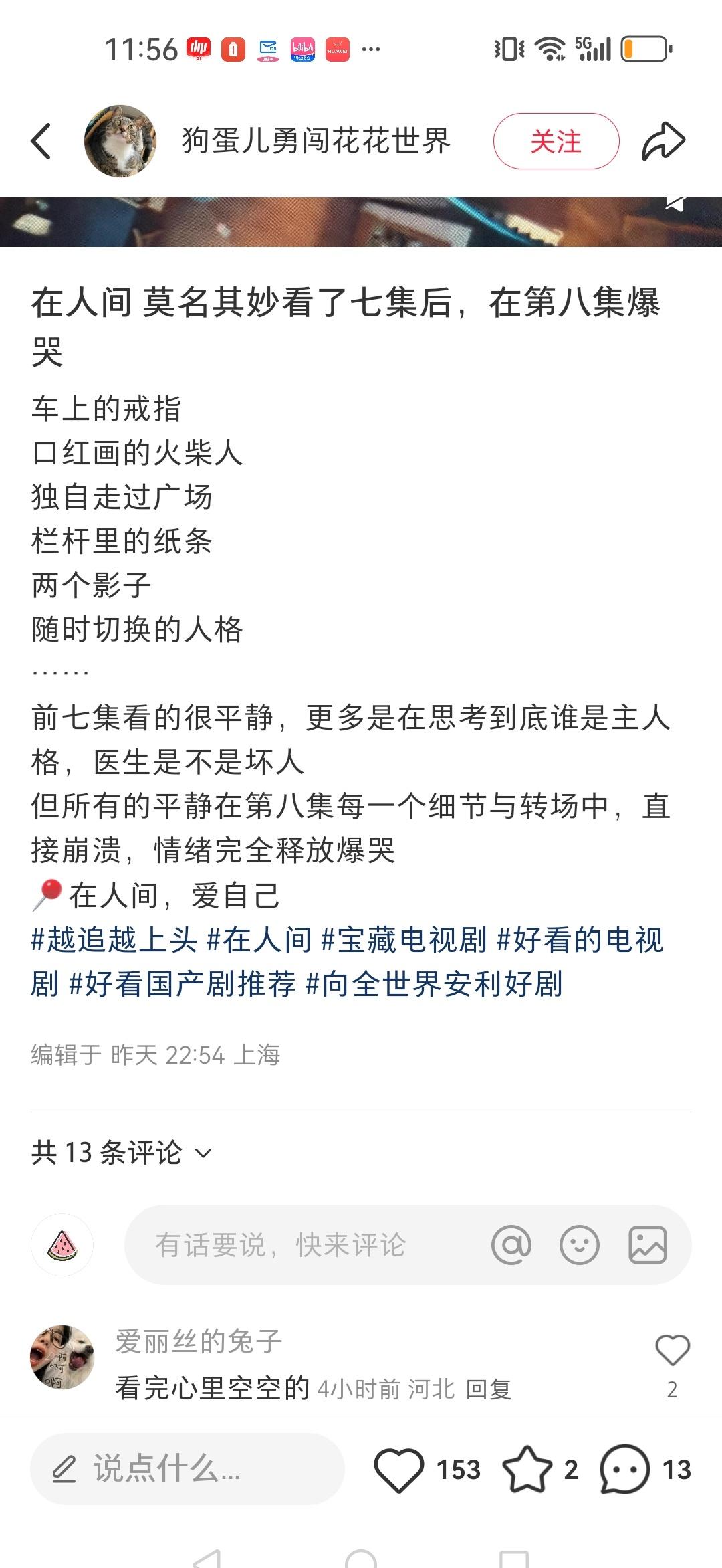This screenshot has height=1568, width=722.
Task: Open the #向全世界安利好剧 hashtag
Action: point(434,984)
